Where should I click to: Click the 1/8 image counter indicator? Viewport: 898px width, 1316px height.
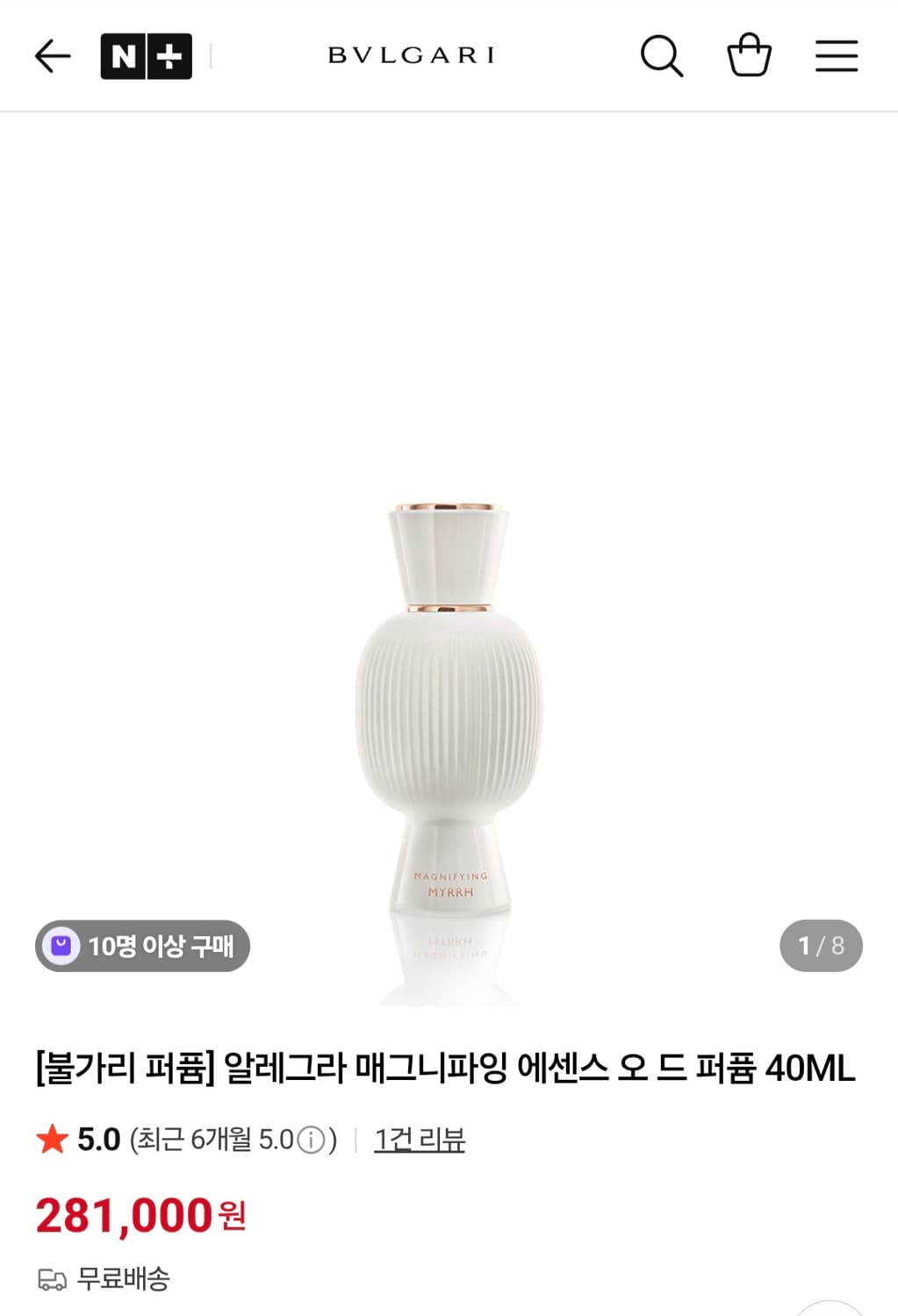click(x=820, y=946)
